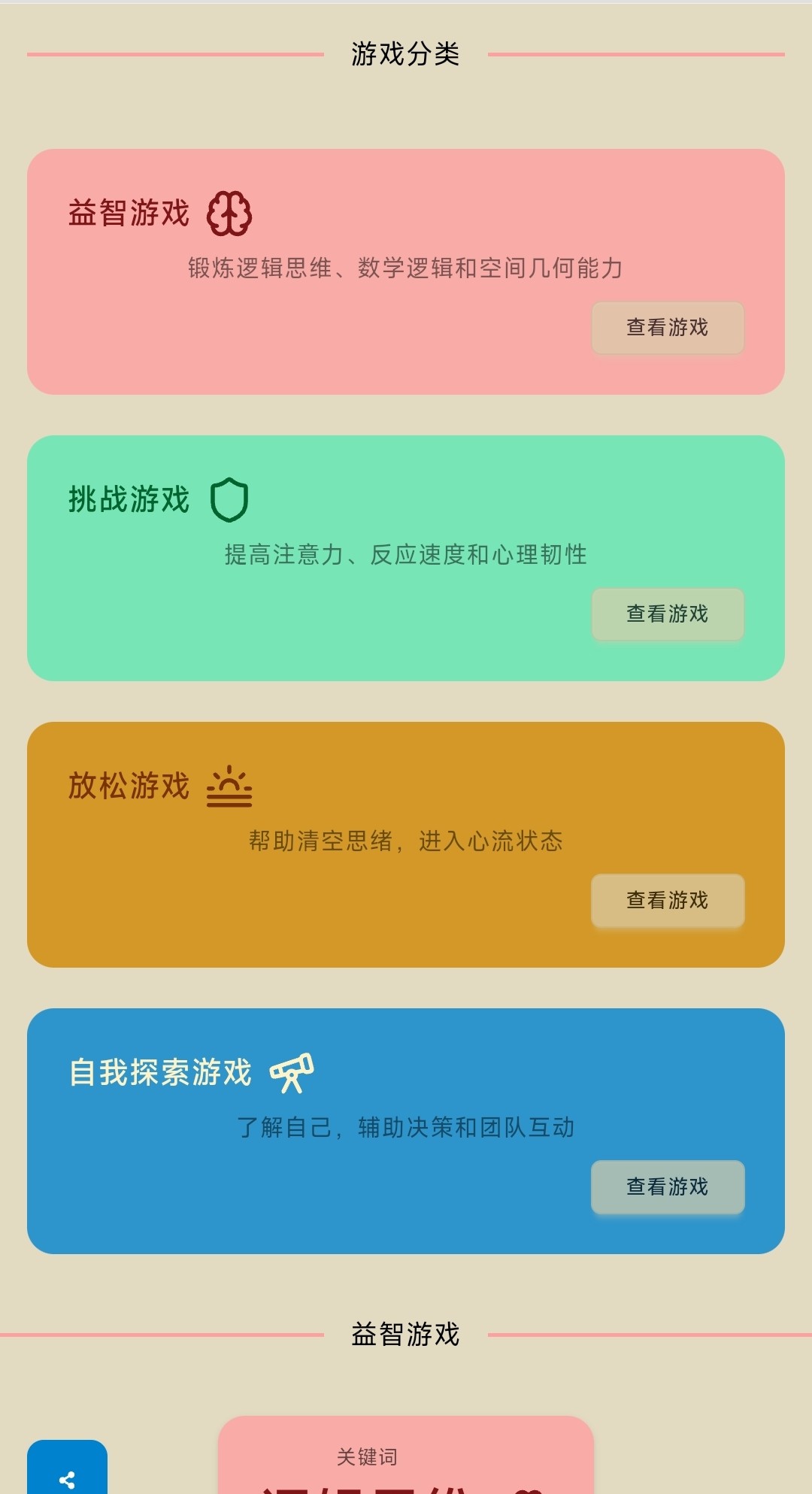Tap the blue share button
The image size is (812, 1494).
(67, 1474)
